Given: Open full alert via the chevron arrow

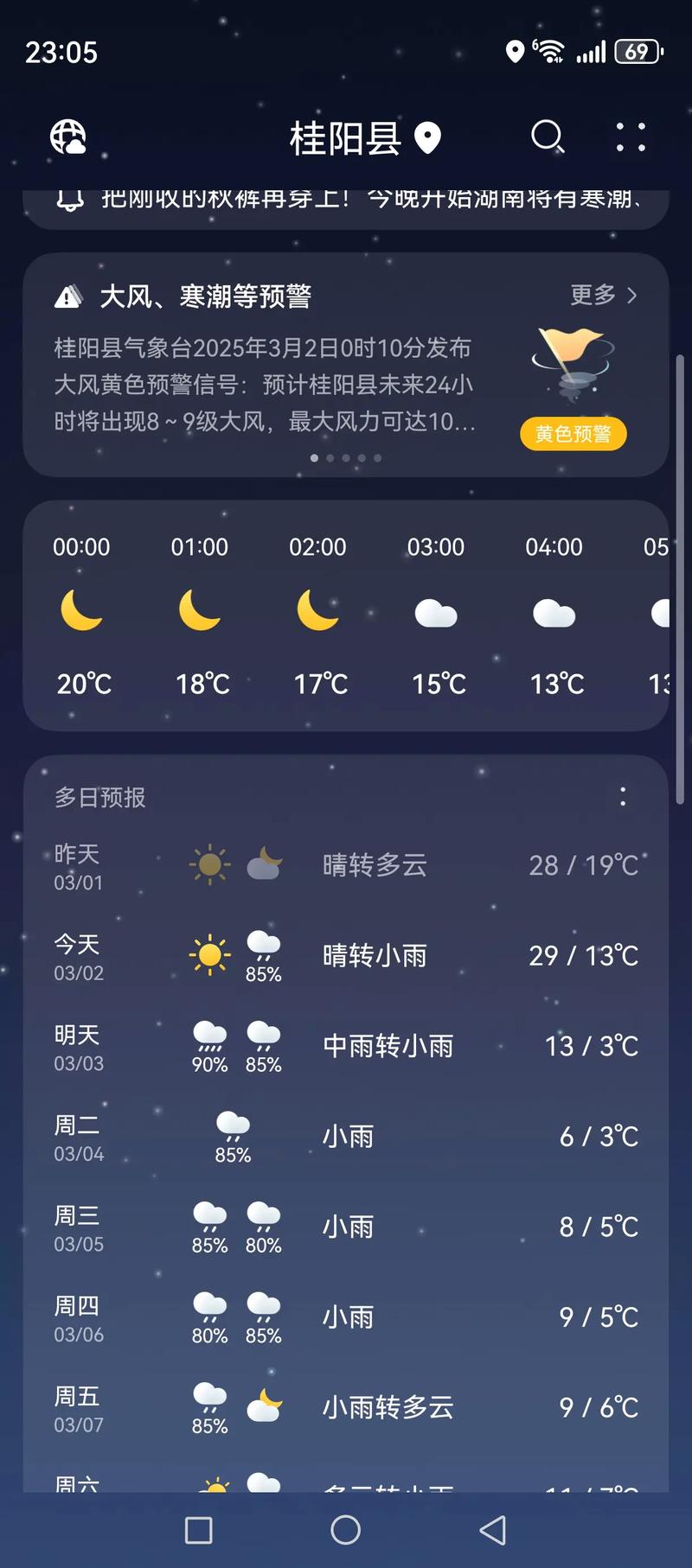Looking at the screenshot, I should [x=632, y=296].
